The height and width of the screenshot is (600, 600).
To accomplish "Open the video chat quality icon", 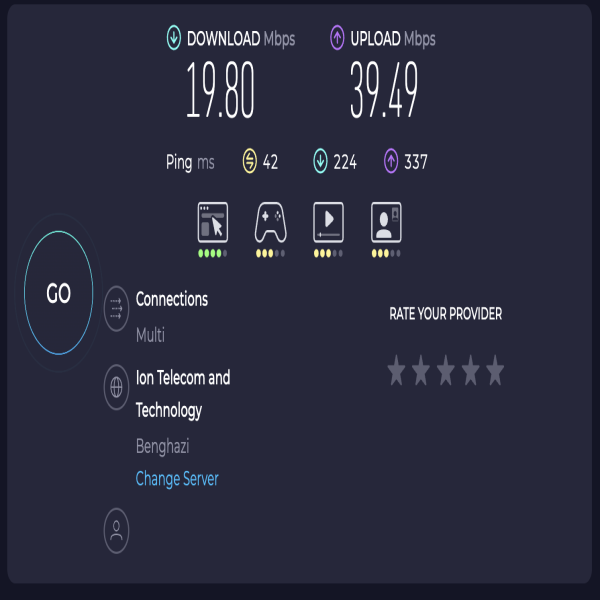I will [385, 223].
